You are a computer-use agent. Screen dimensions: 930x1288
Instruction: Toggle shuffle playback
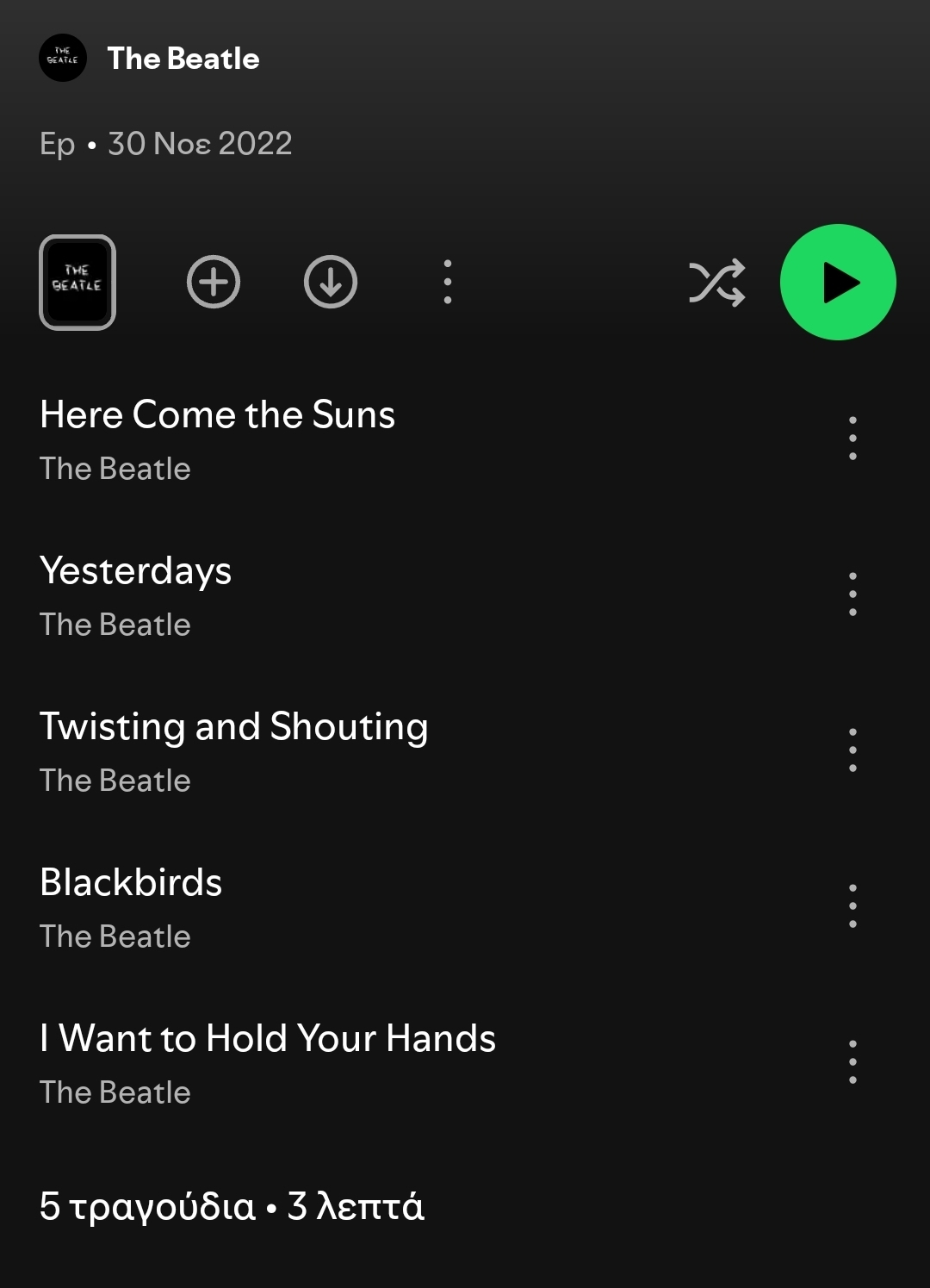click(716, 282)
